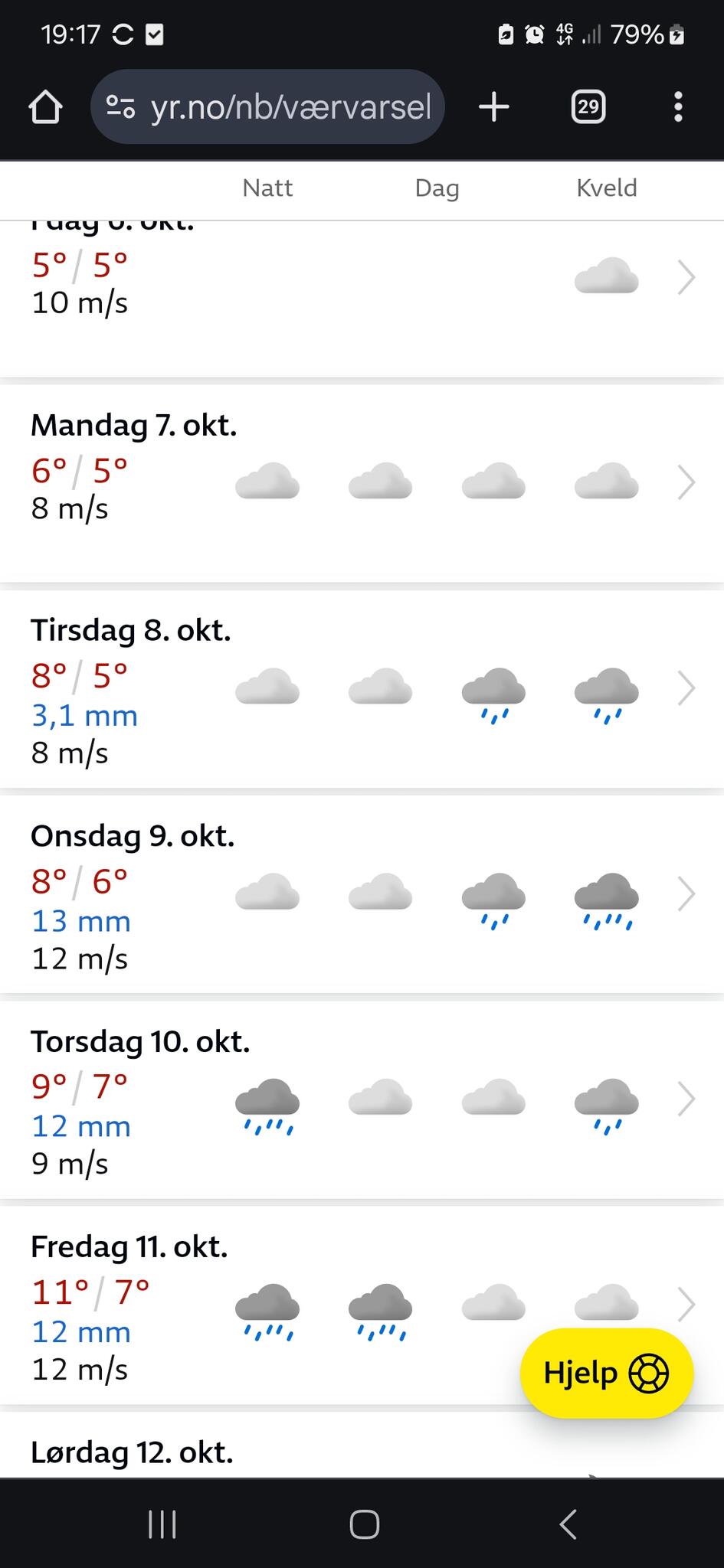Go back using the system back button
This screenshot has width=724, height=1568.
point(568,1524)
